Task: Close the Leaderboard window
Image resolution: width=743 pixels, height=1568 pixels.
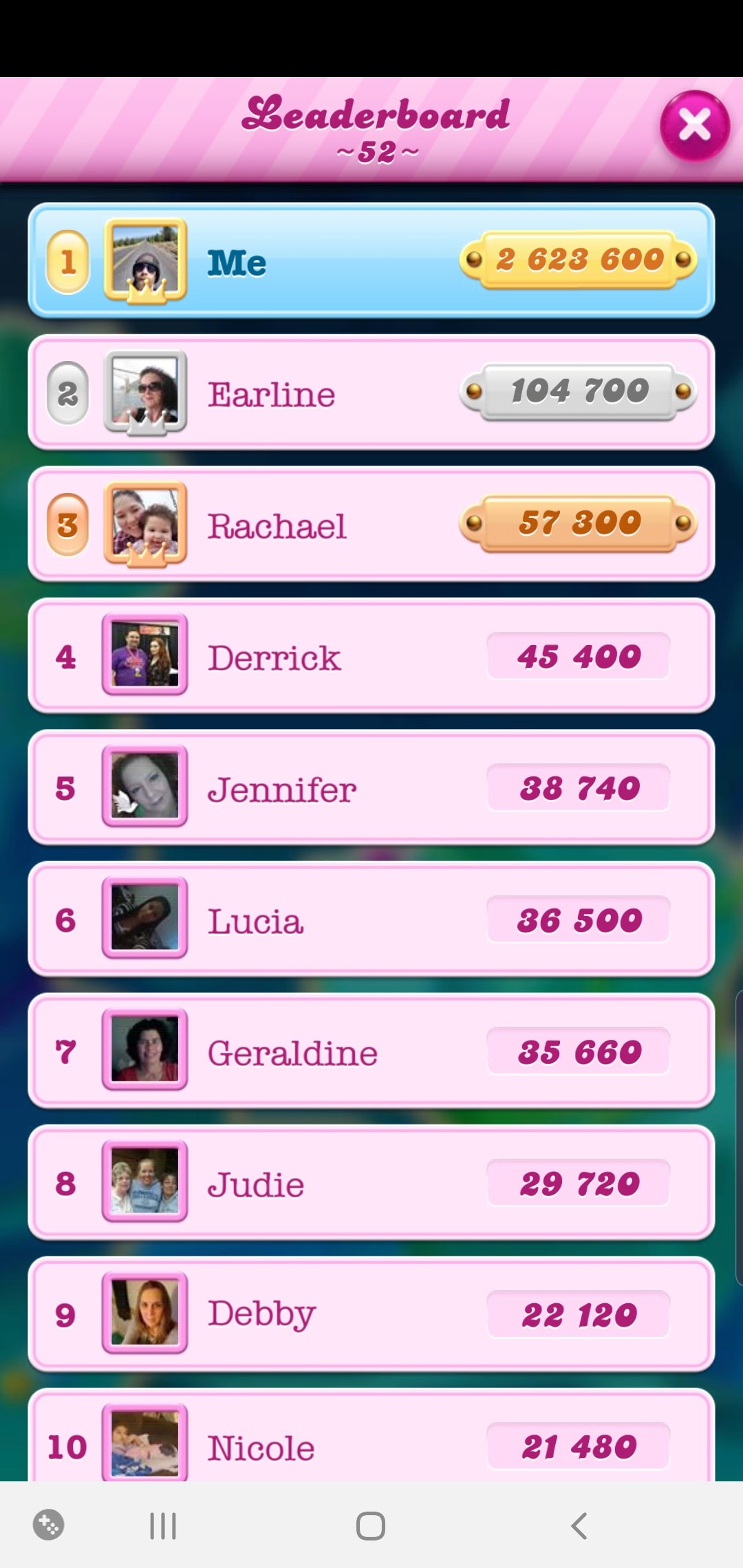Action: pyautogui.click(x=694, y=126)
